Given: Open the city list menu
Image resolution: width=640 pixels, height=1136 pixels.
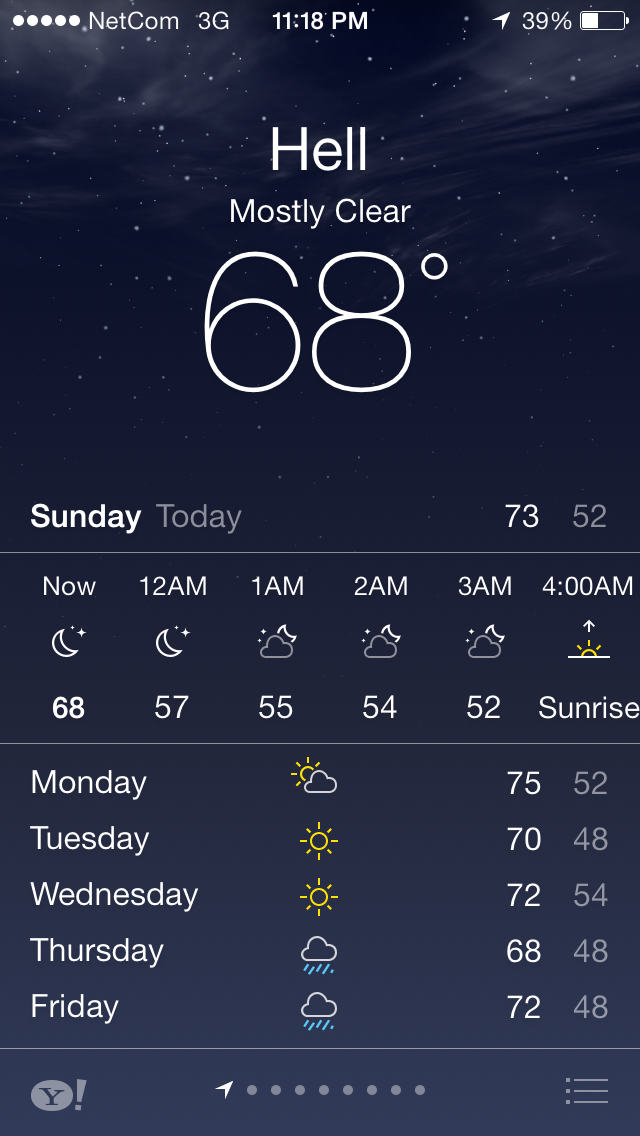Looking at the screenshot, I should (x=586, y=1091).
